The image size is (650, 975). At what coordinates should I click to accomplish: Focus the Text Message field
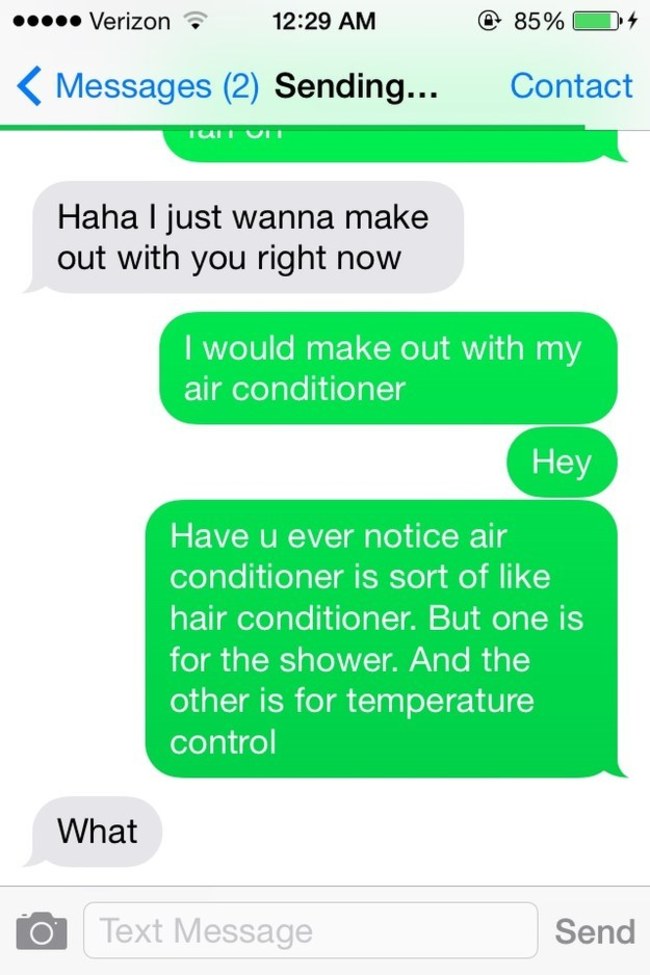[x=310, y=932]
